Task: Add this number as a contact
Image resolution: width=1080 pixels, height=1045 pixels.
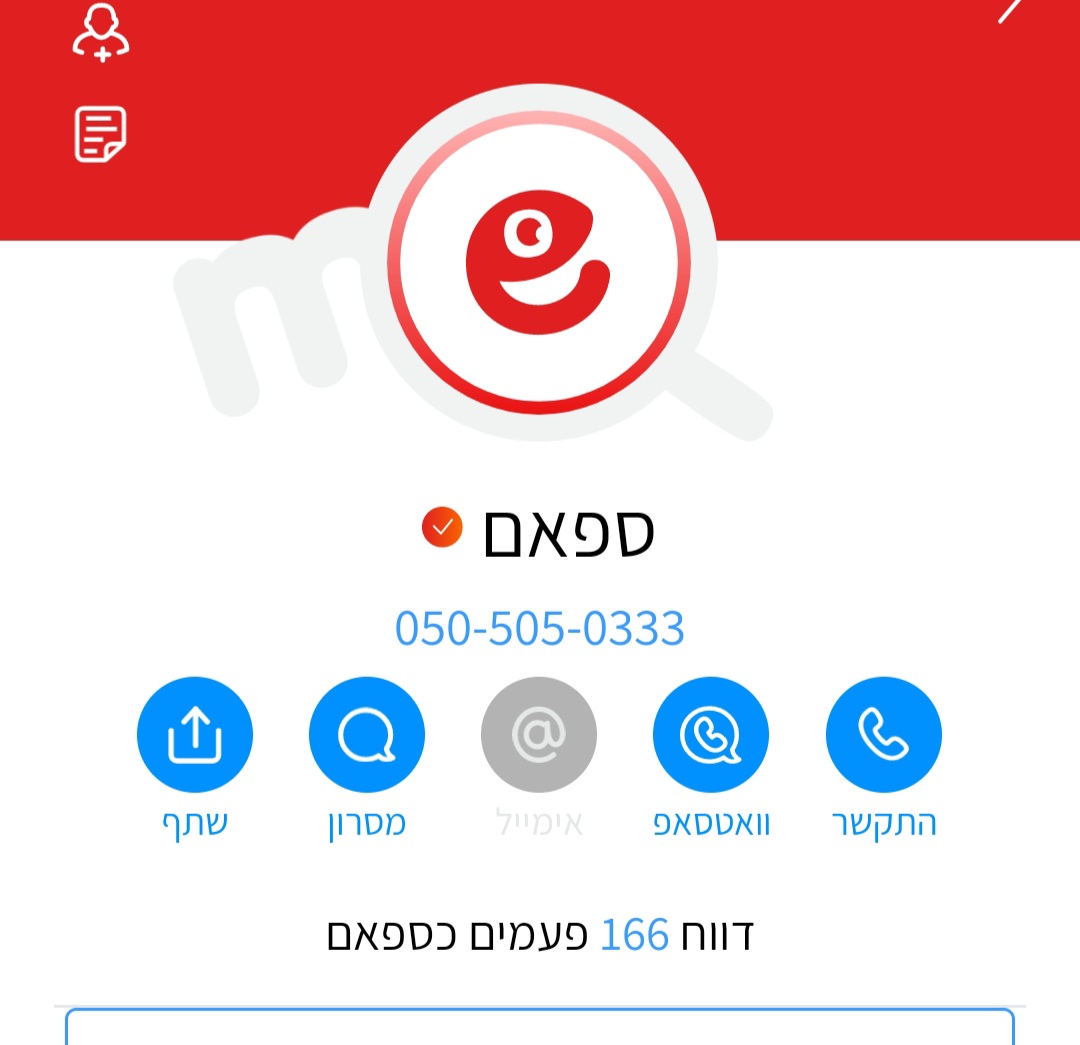Action: pos(101,34)
